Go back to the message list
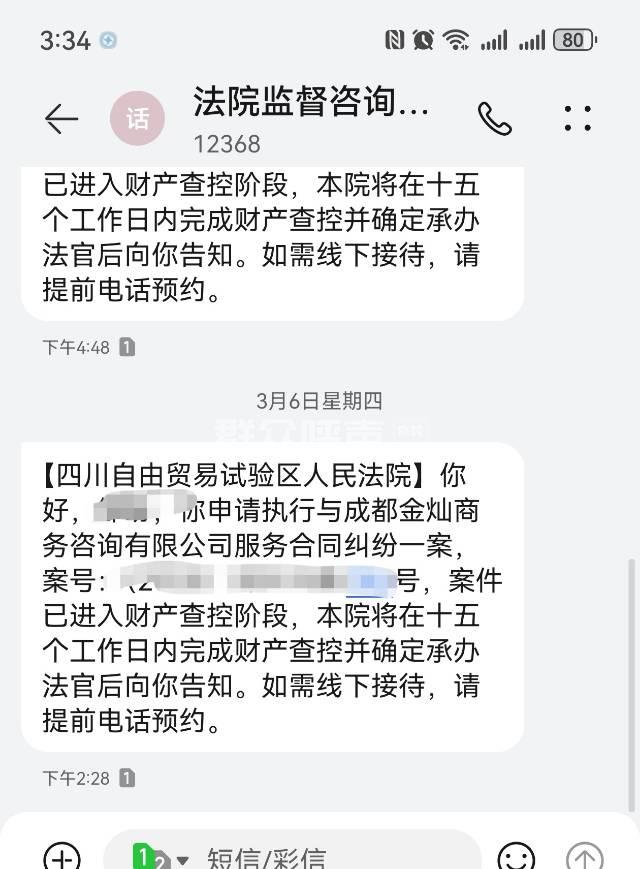The height and width of the screenshot is (869, 640). [61, 120]
